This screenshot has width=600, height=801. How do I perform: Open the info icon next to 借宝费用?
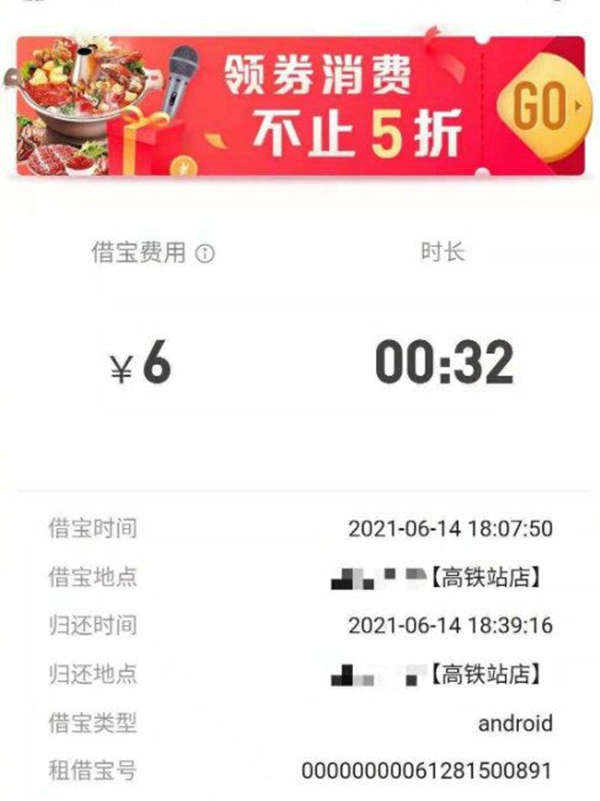(x=205, y=254)
